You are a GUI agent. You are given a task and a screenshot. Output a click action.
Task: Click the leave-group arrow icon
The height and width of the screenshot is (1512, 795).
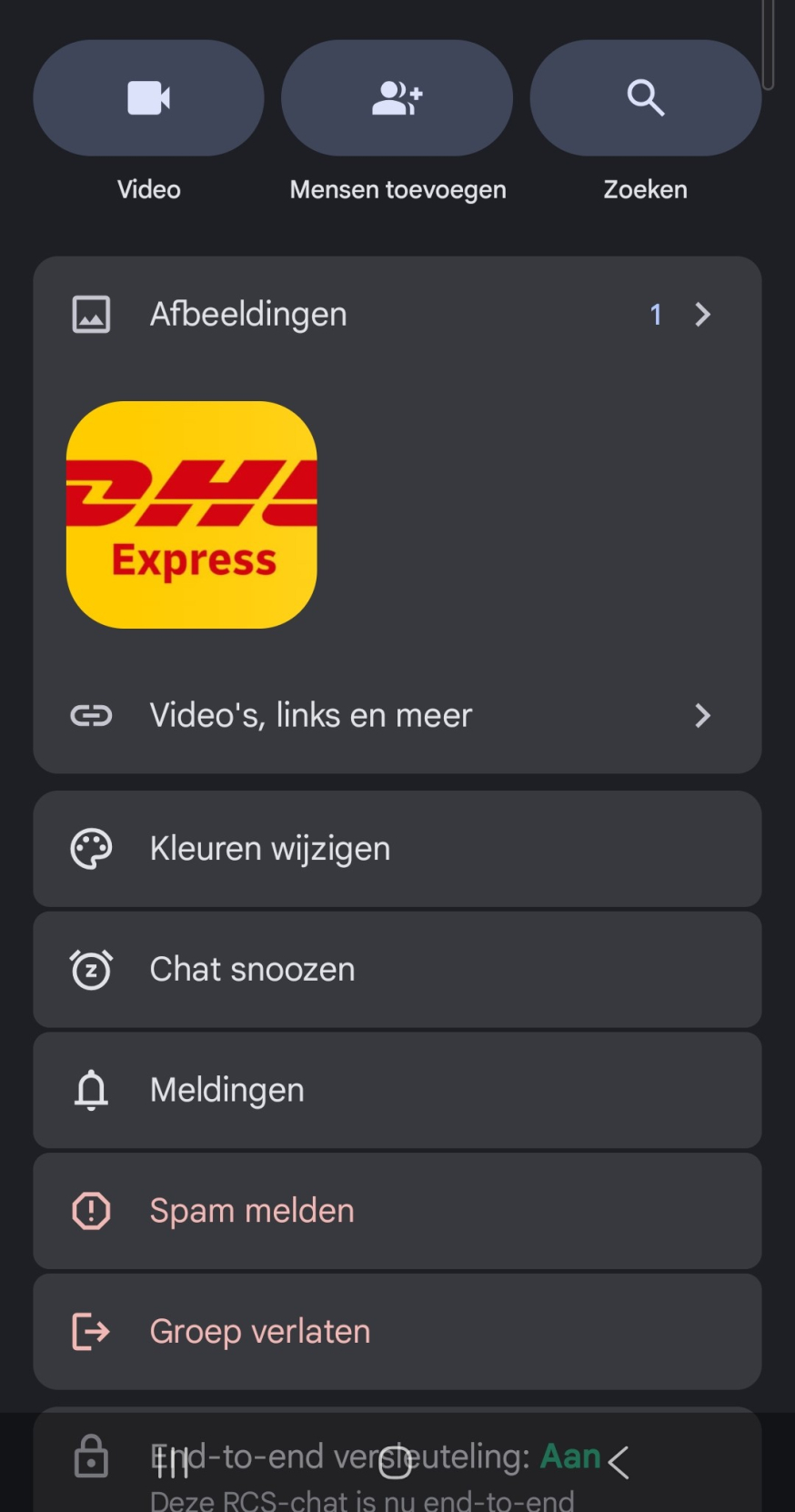pyautogui.click(x=91, y=1331)
